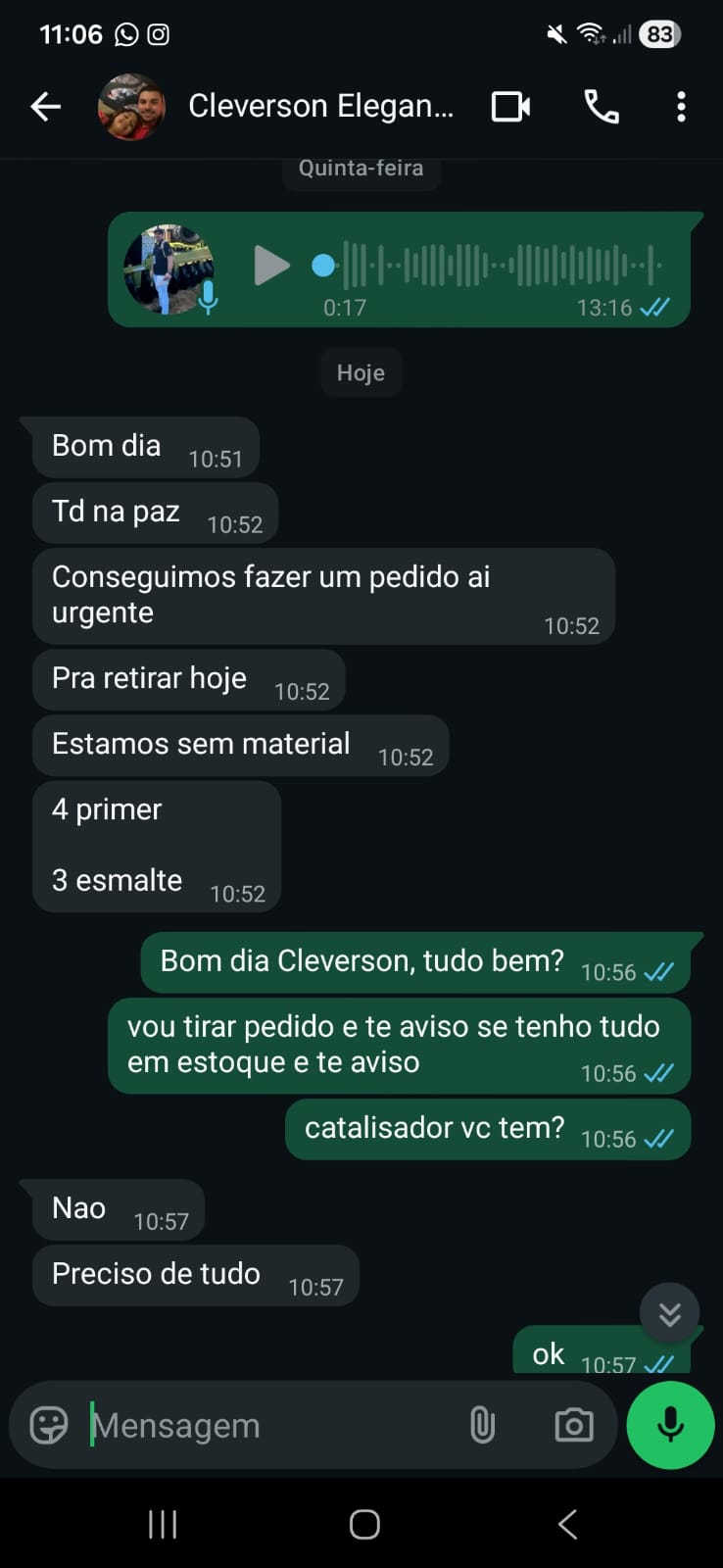The image size is (723, 1568).
Task: Jump to the latest messages
Action: click(669, 1313)
